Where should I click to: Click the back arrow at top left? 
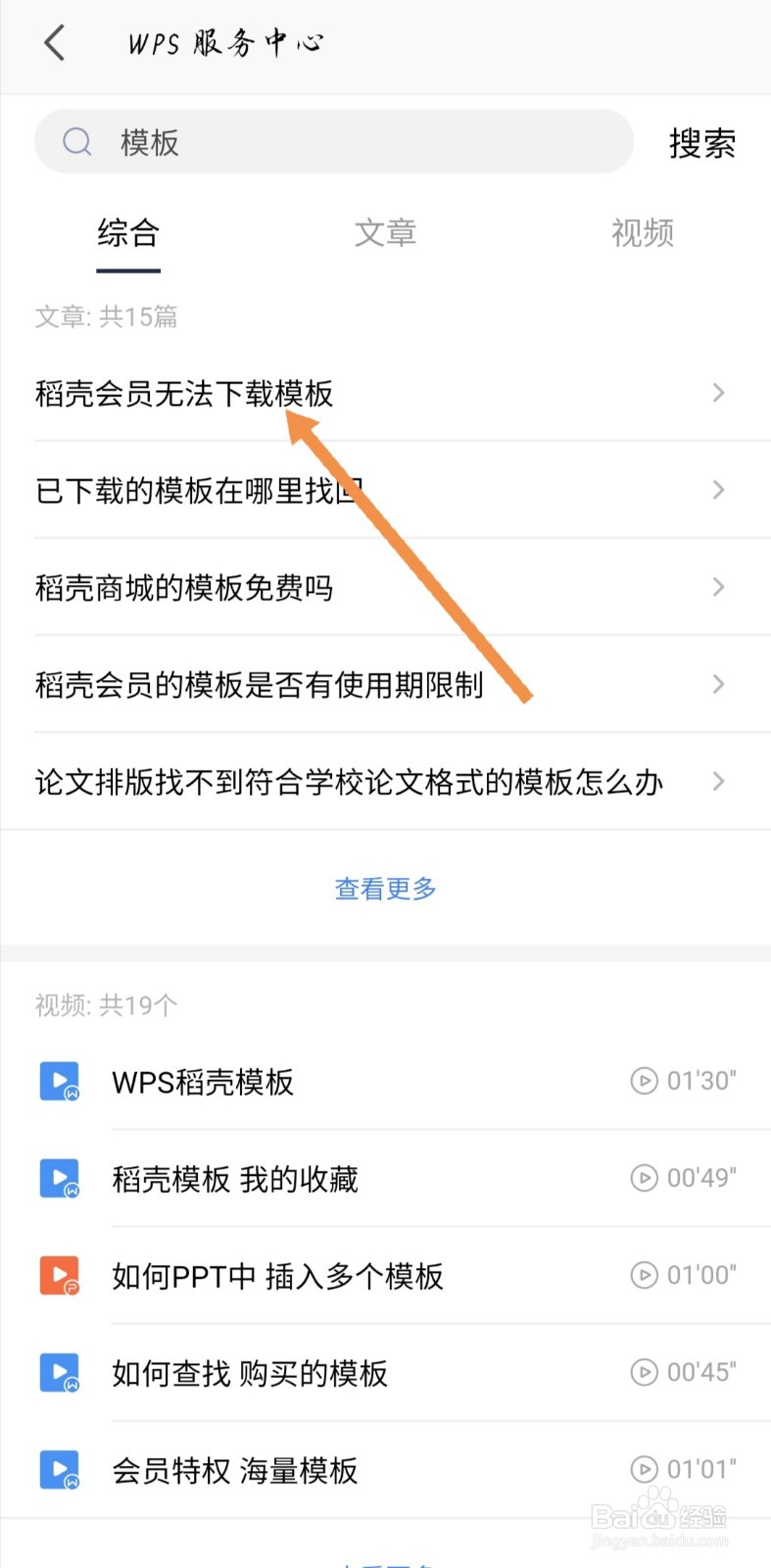[x=55, y=43]
